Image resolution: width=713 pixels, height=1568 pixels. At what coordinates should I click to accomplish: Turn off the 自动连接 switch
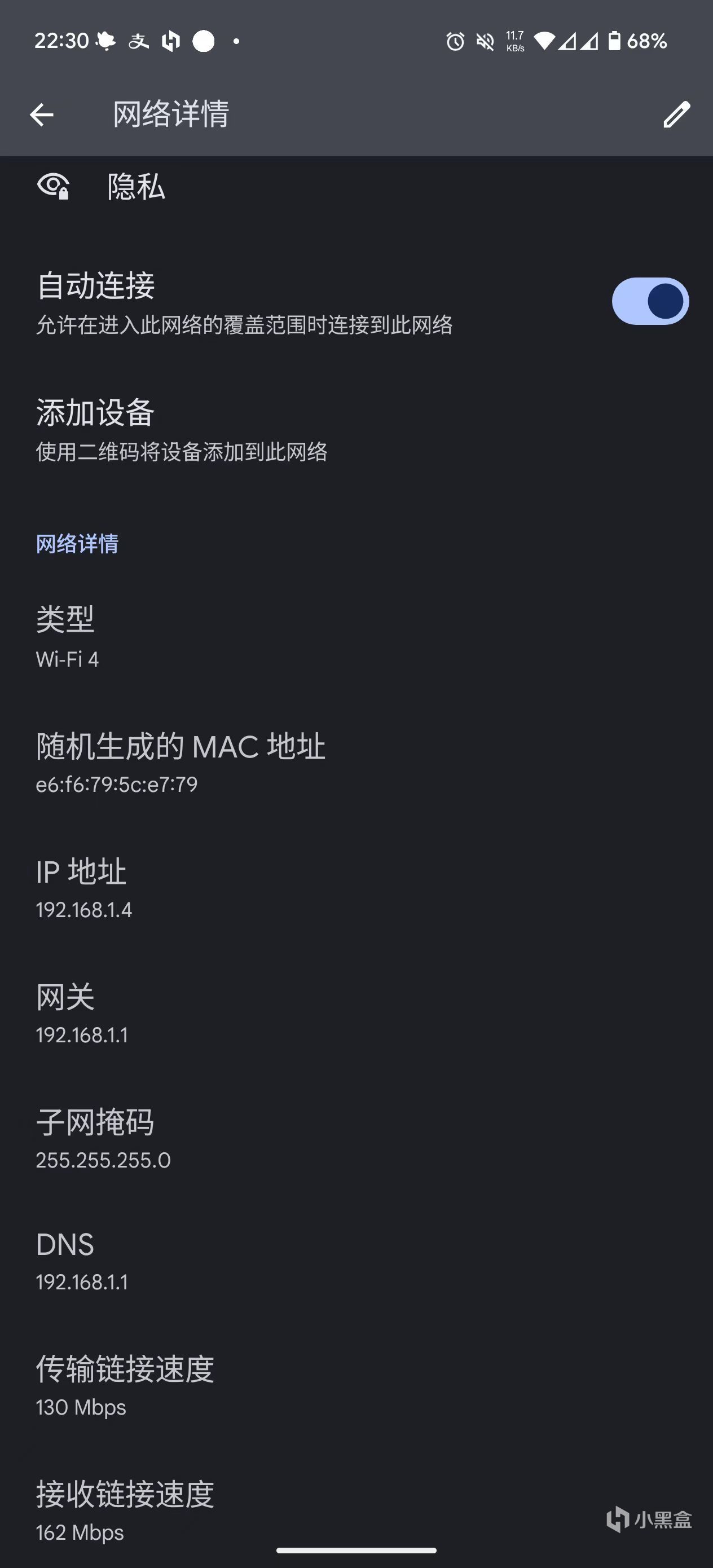coord(650,301)
